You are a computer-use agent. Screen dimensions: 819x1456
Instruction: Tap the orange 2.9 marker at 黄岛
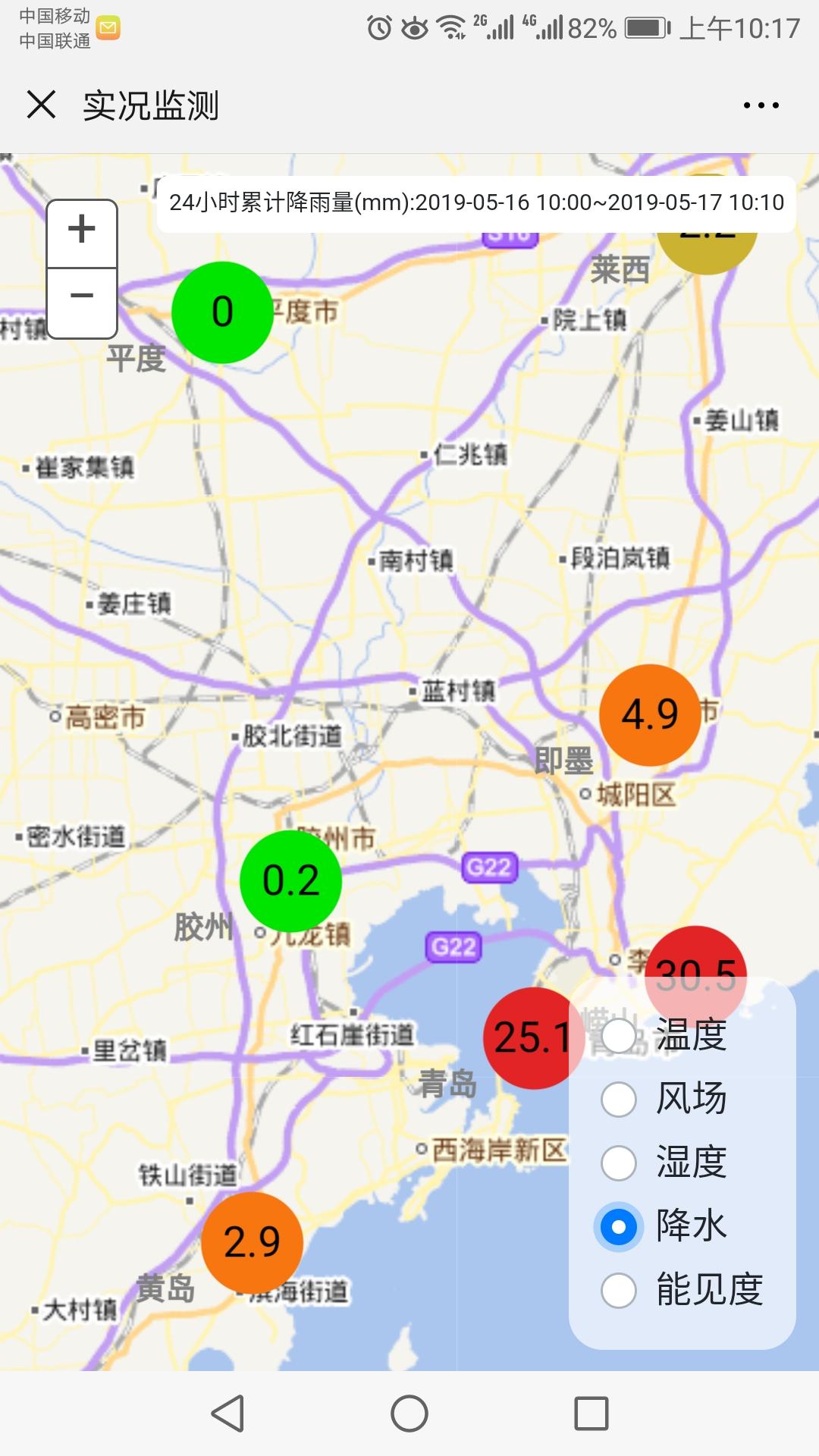click(x=252, y=1242)
